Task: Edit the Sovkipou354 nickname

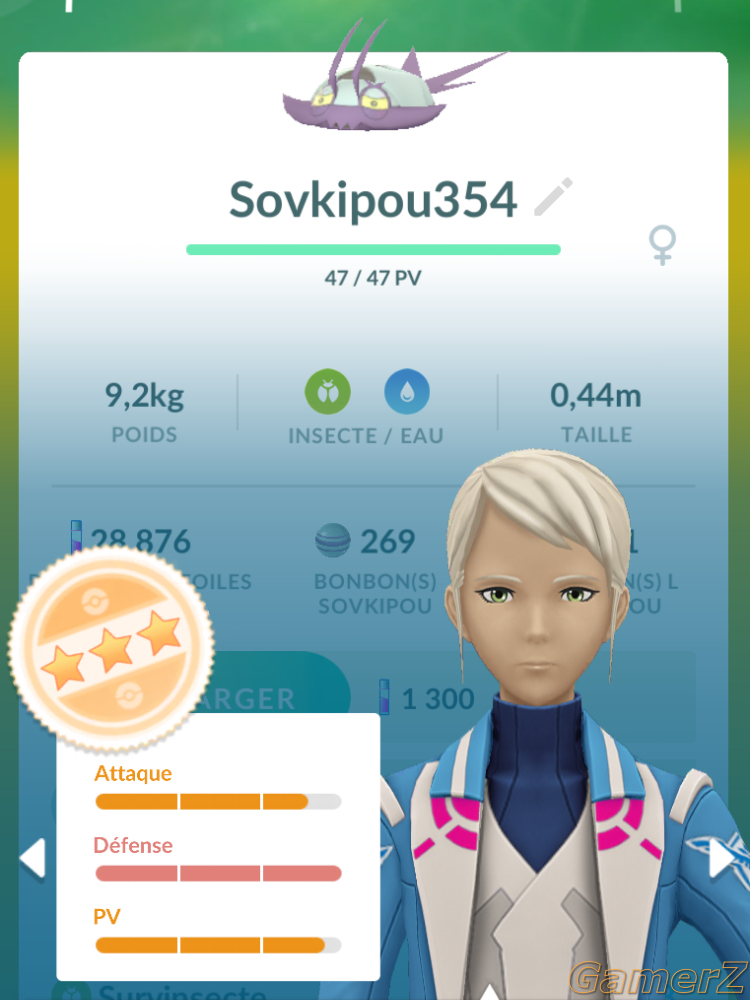Action: [553, 198]
